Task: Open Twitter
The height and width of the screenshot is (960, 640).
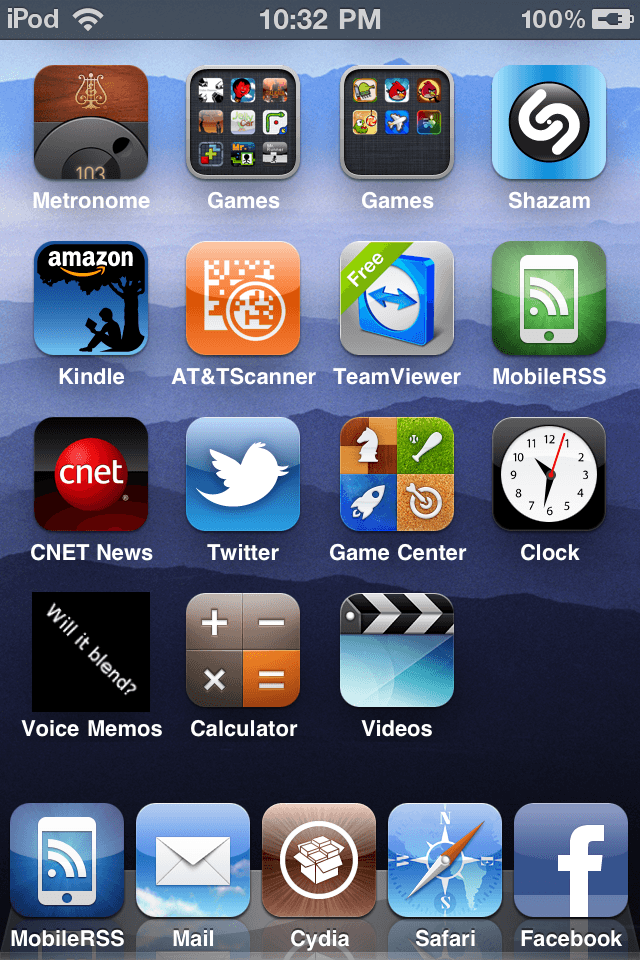Action: click(243, 475)
